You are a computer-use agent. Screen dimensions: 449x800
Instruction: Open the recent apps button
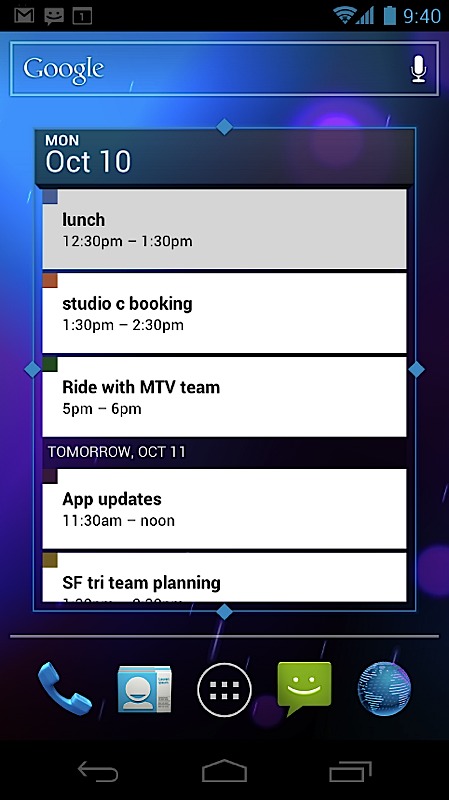coord(350,770)
